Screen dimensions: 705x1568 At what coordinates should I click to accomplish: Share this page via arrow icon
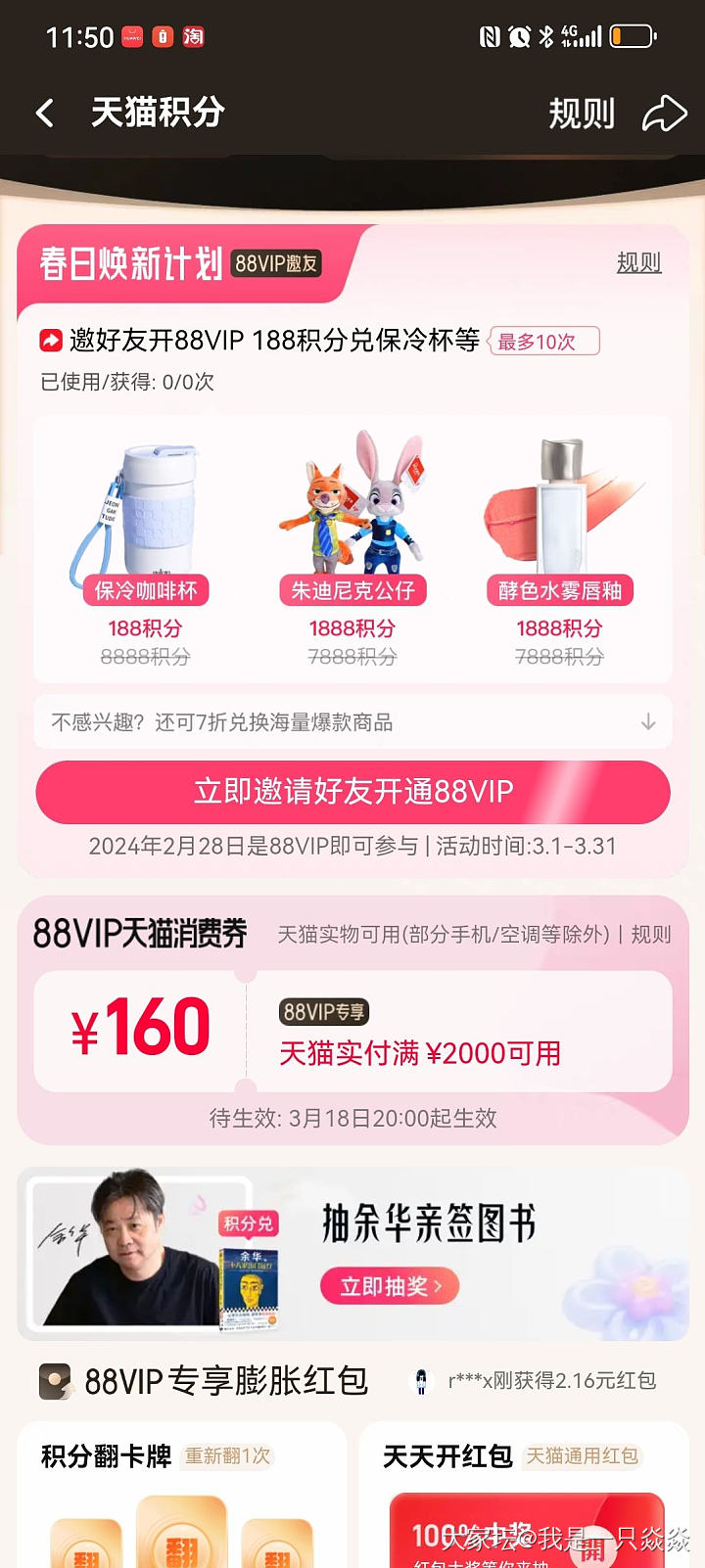coord(664,114)
